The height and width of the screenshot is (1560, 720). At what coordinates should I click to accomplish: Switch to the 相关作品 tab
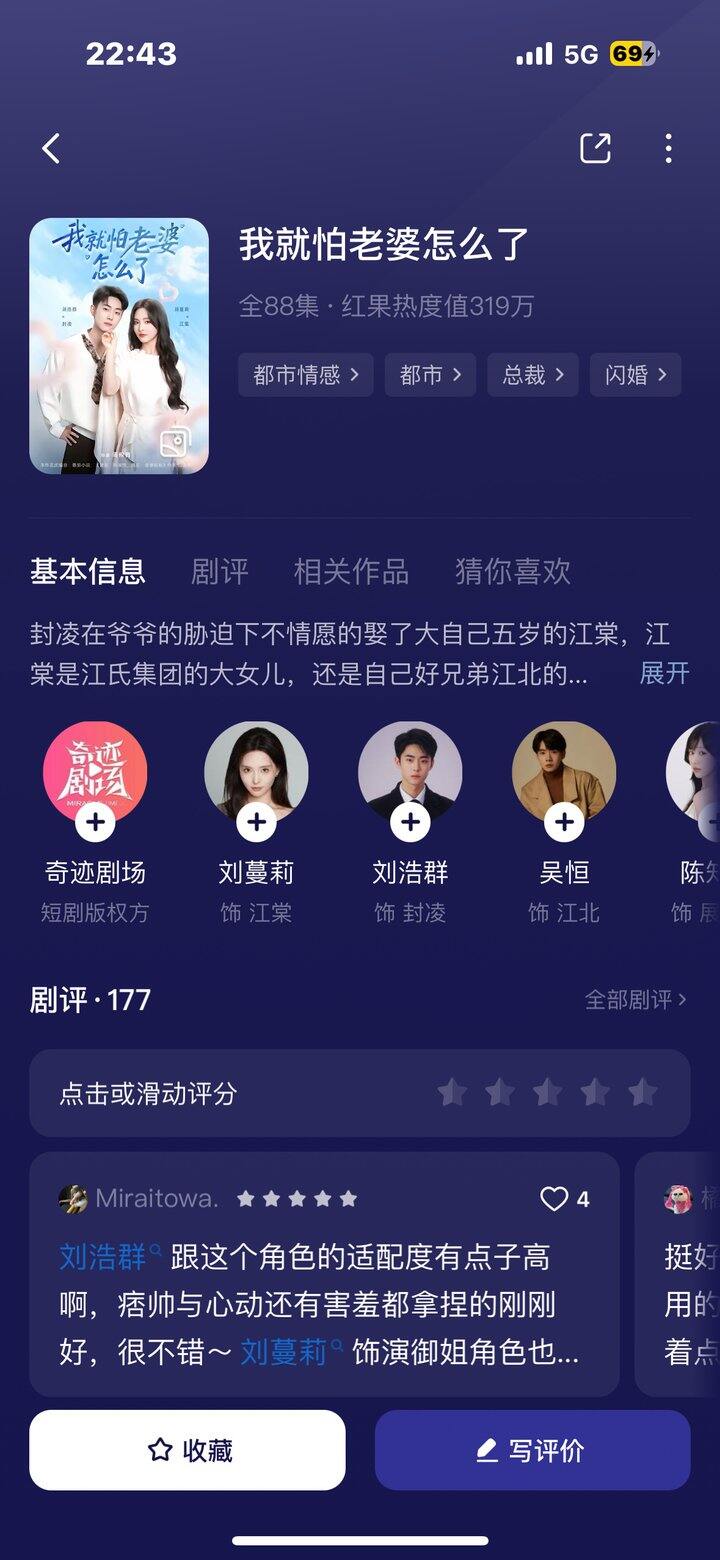352,571
